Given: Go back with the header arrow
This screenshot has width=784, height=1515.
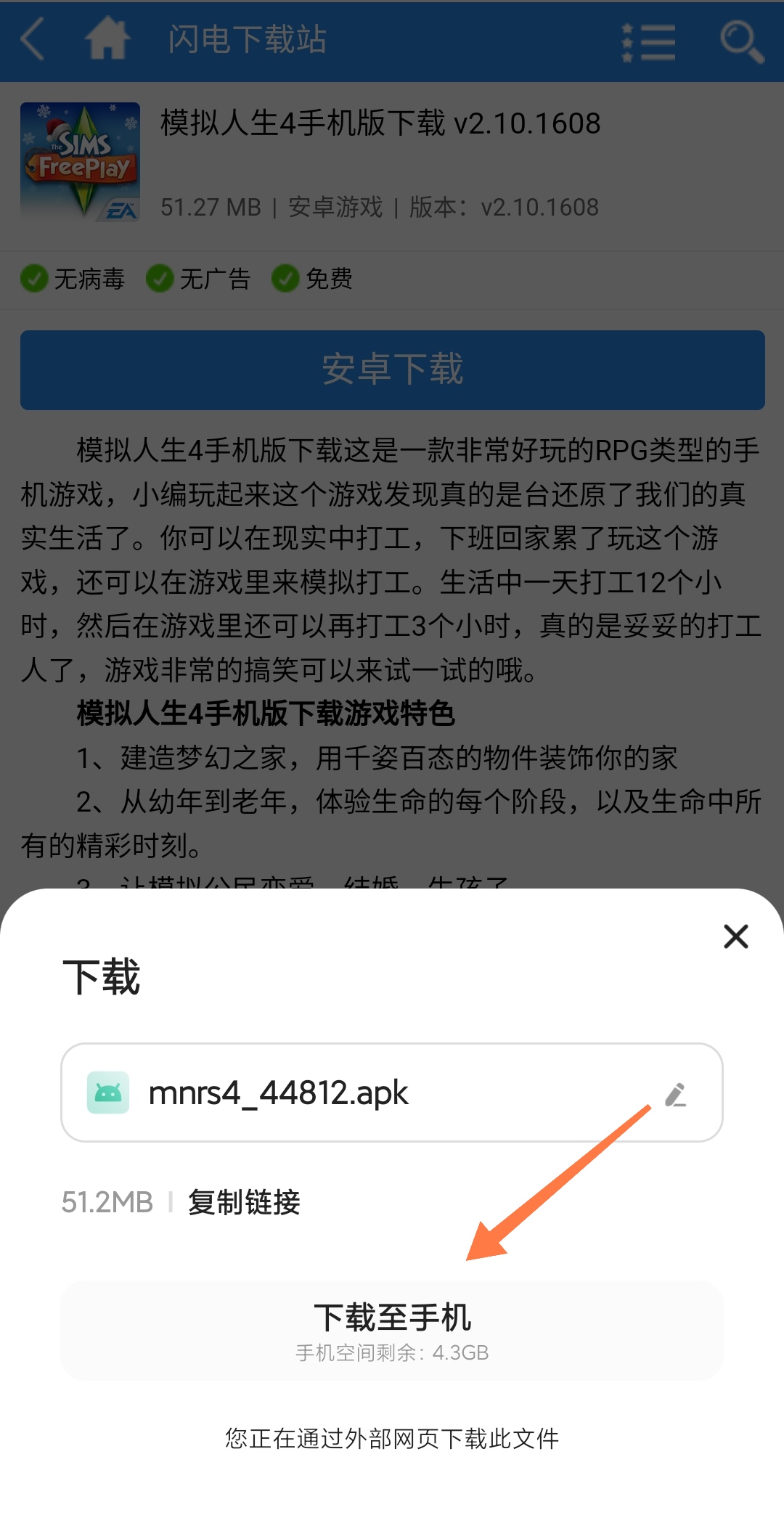Looking at the screenshot, I should point(33,40).
